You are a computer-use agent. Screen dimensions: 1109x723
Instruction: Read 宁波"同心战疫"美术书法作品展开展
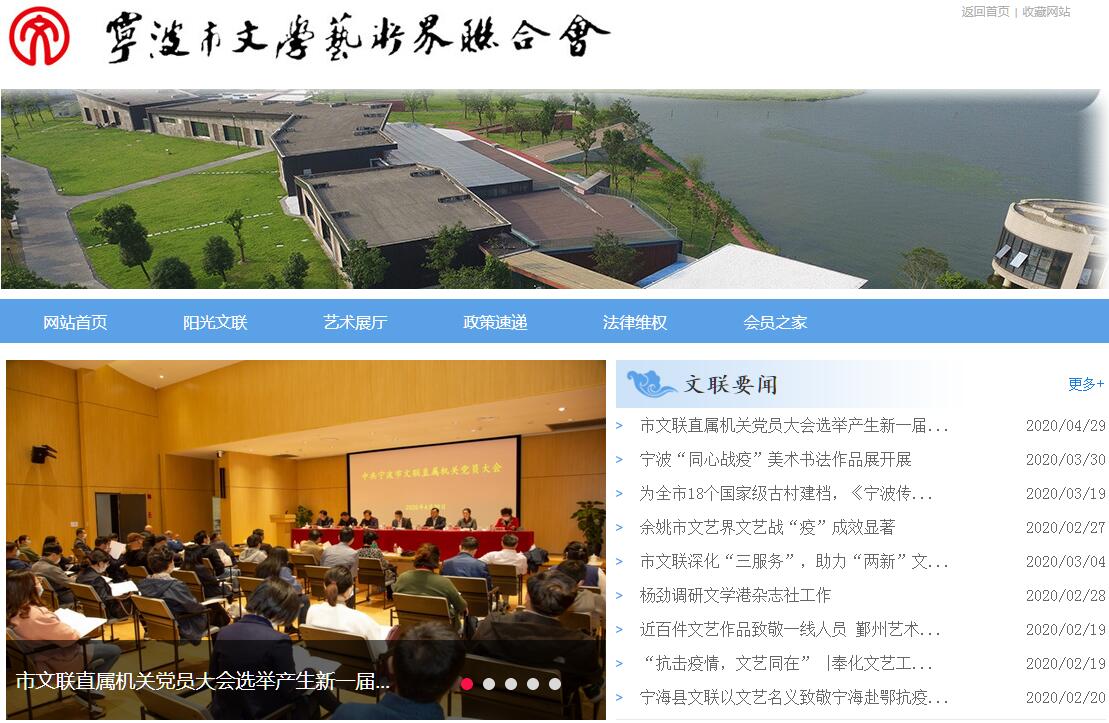(776, 460)
